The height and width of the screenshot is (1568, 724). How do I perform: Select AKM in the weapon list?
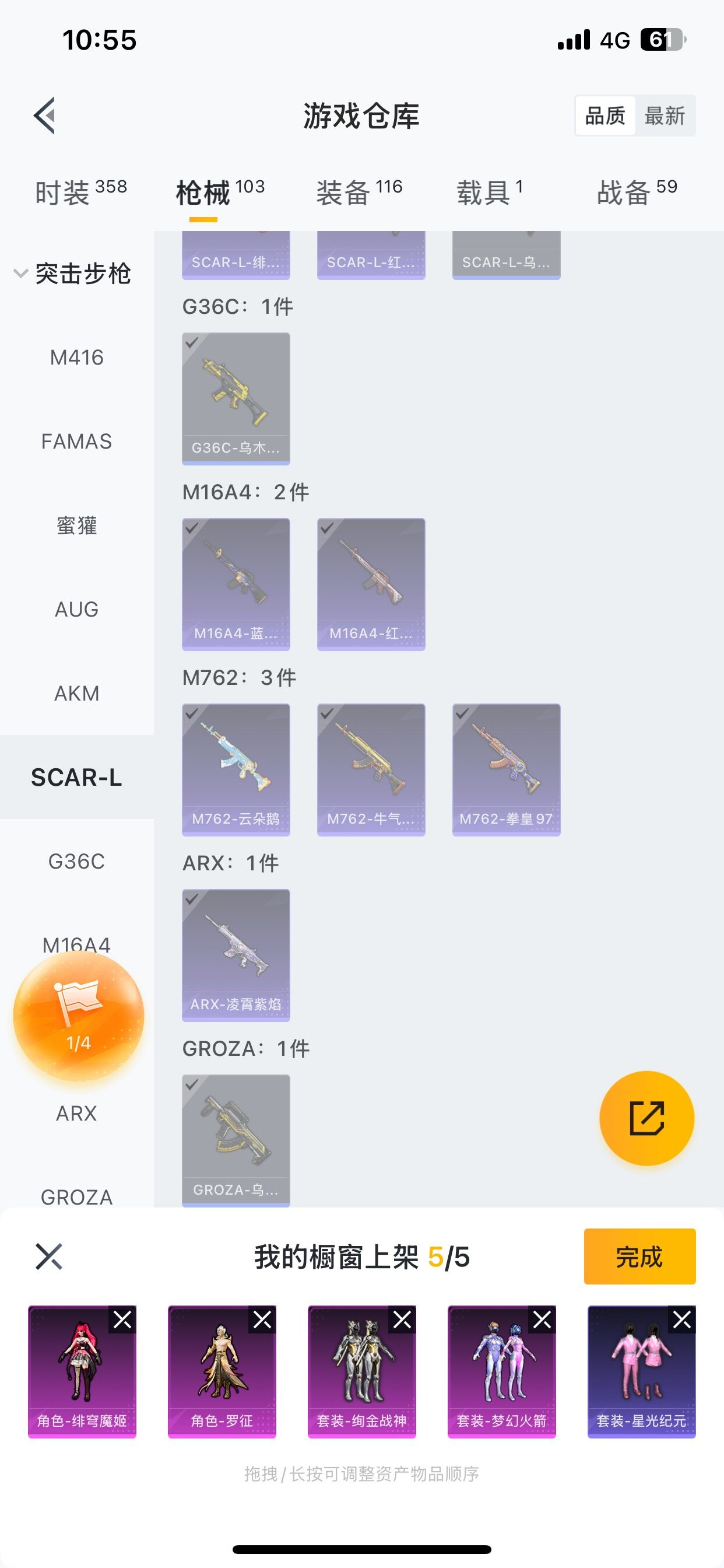[x=77, y=694]
